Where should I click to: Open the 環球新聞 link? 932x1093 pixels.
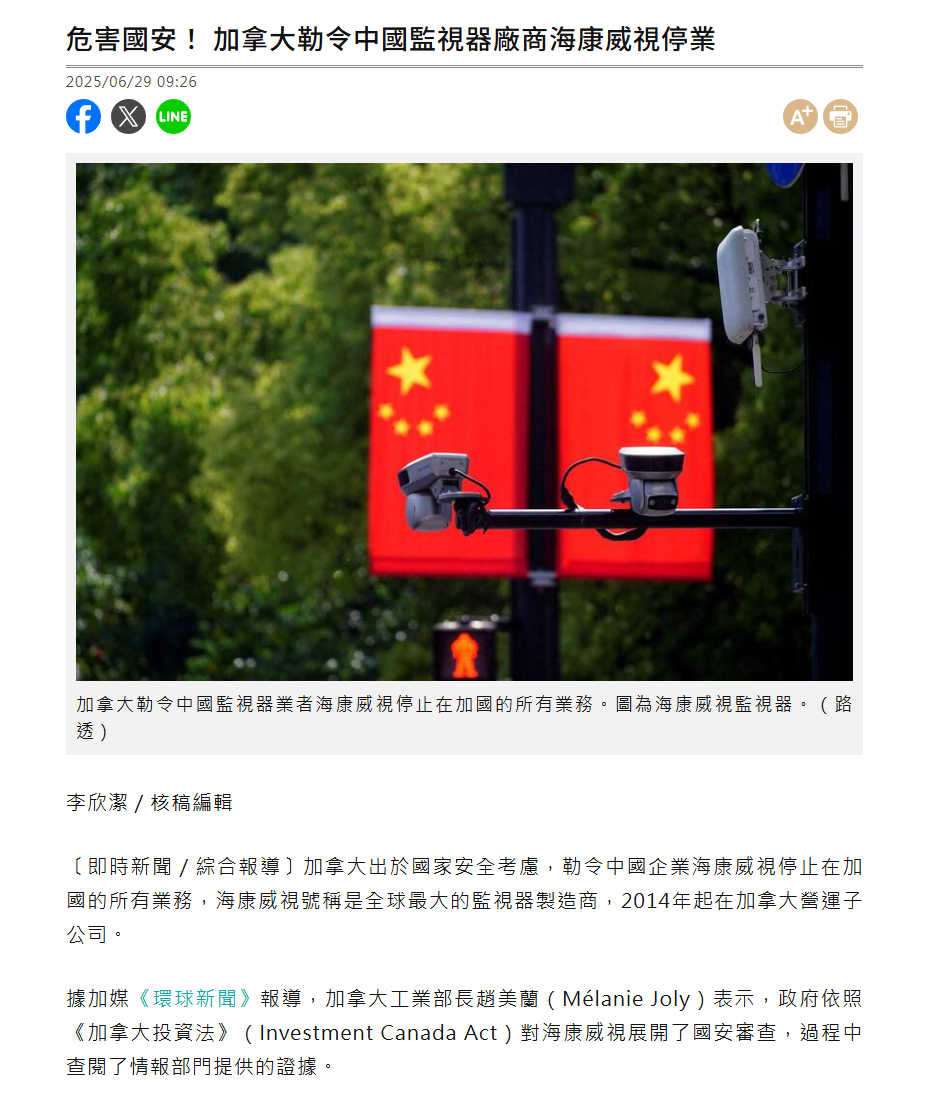(x=195, y=998)
